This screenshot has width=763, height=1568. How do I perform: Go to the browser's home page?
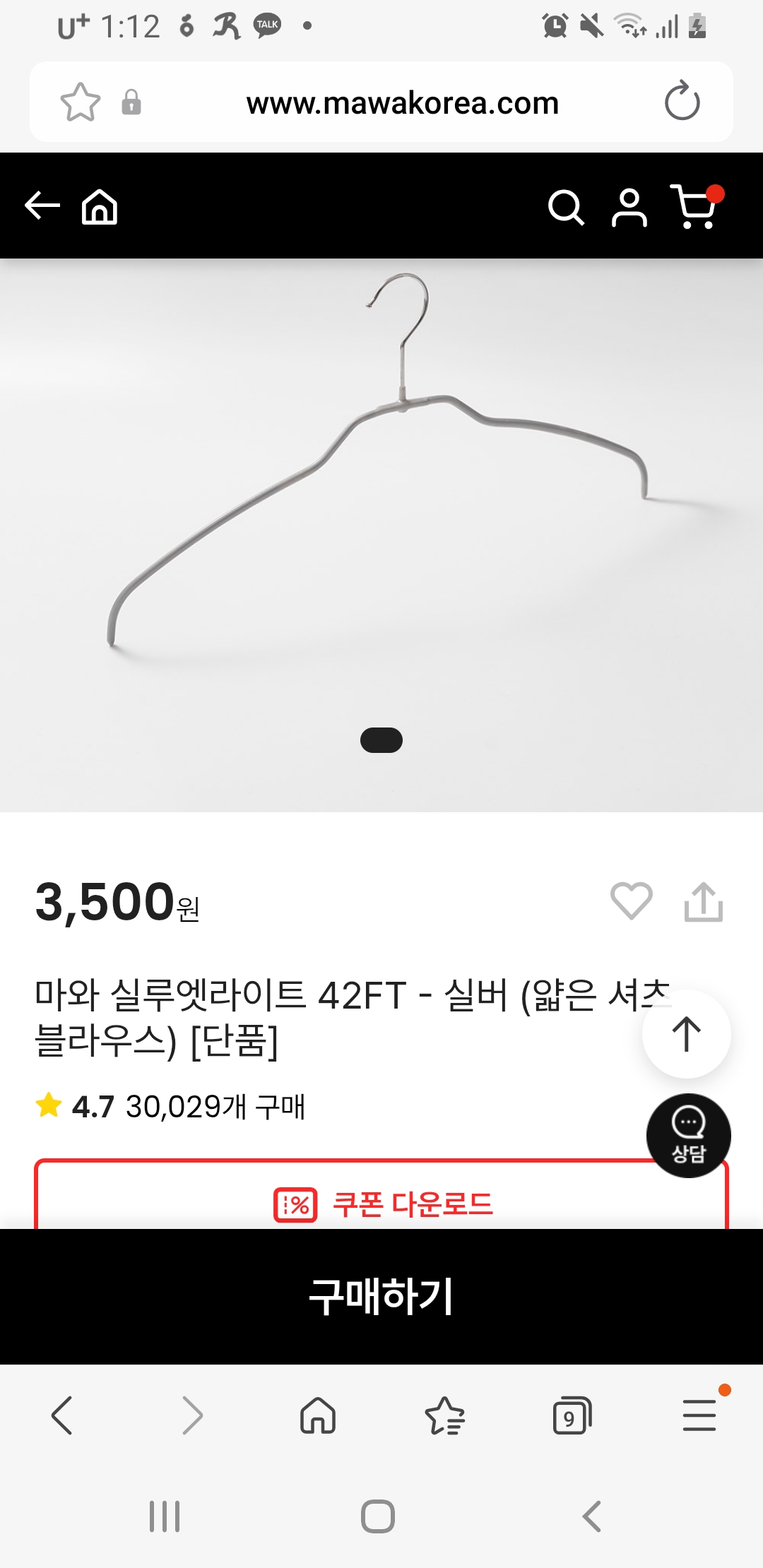pyautogui.click(x=318, y=1416)
